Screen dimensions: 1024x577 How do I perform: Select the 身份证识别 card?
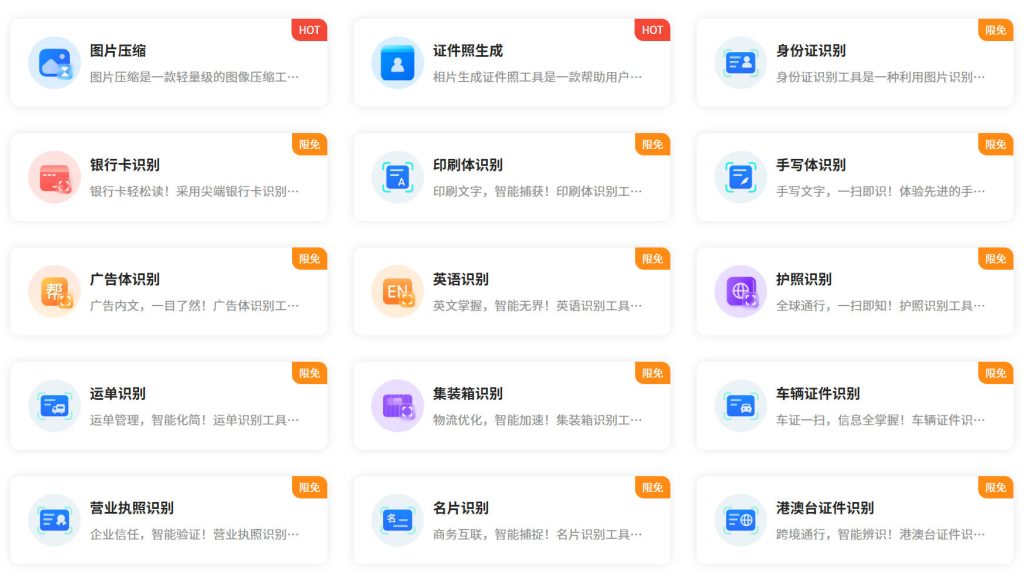(854, 62)
